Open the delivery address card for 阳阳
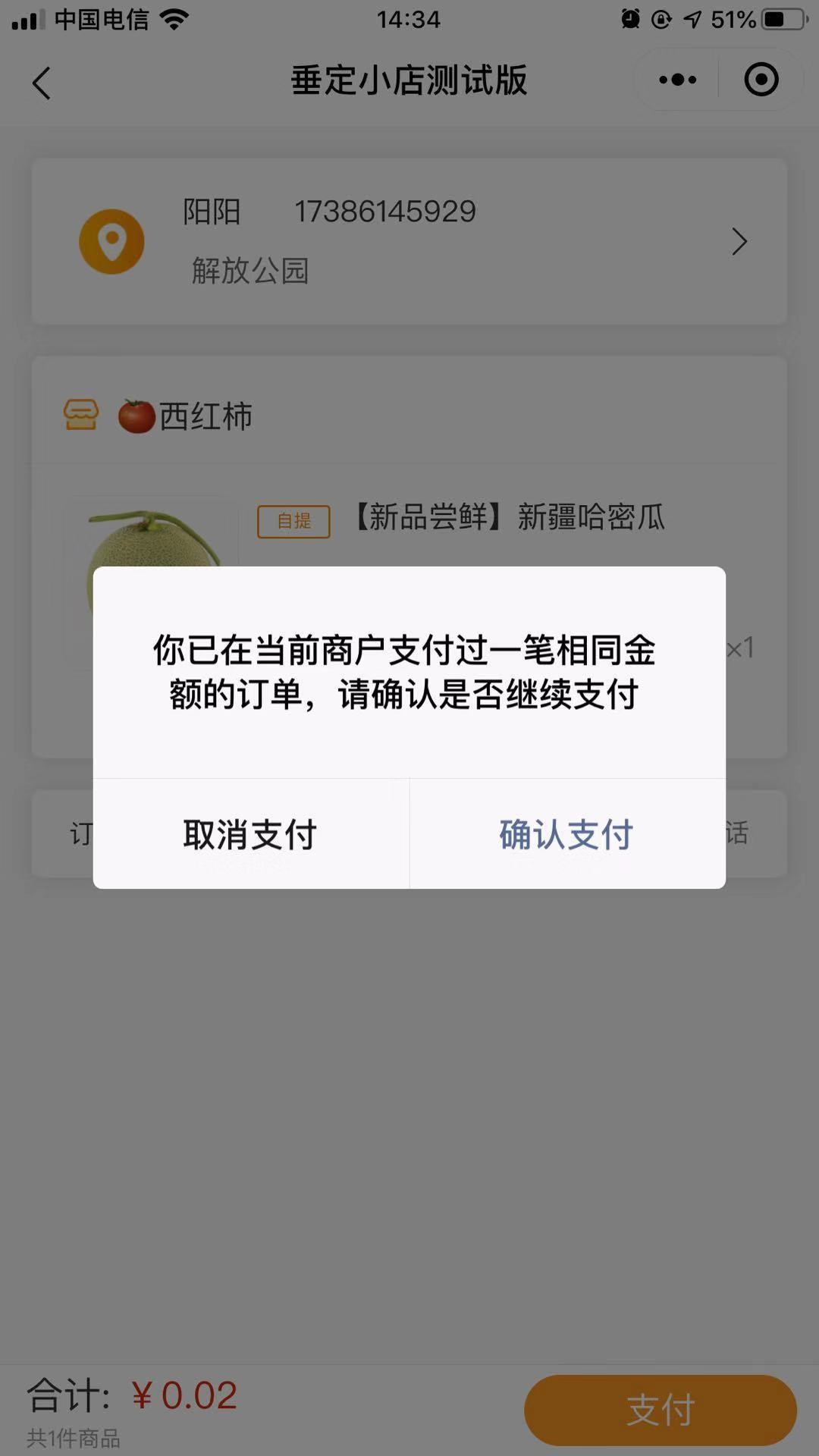Viewport: 819px width, 1456px height. coord(409,241)
